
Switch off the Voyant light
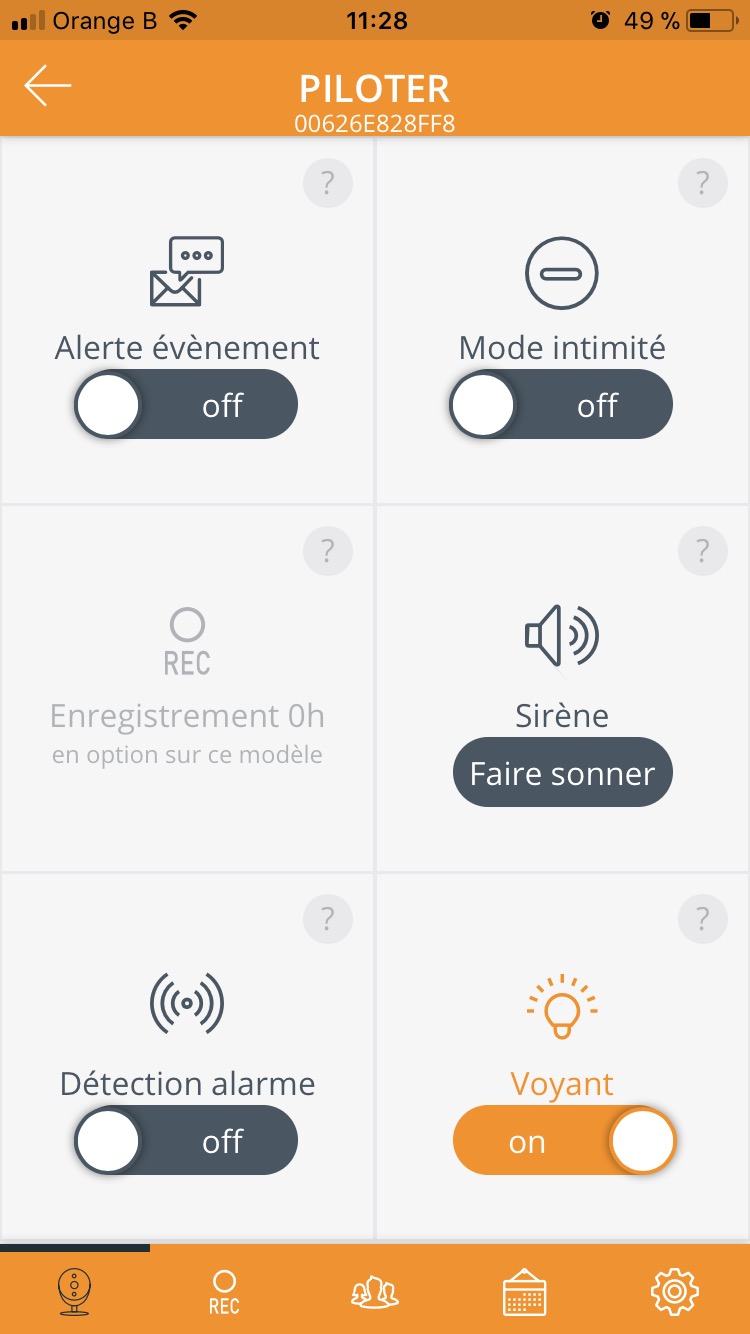click(x=564, y=1141)
